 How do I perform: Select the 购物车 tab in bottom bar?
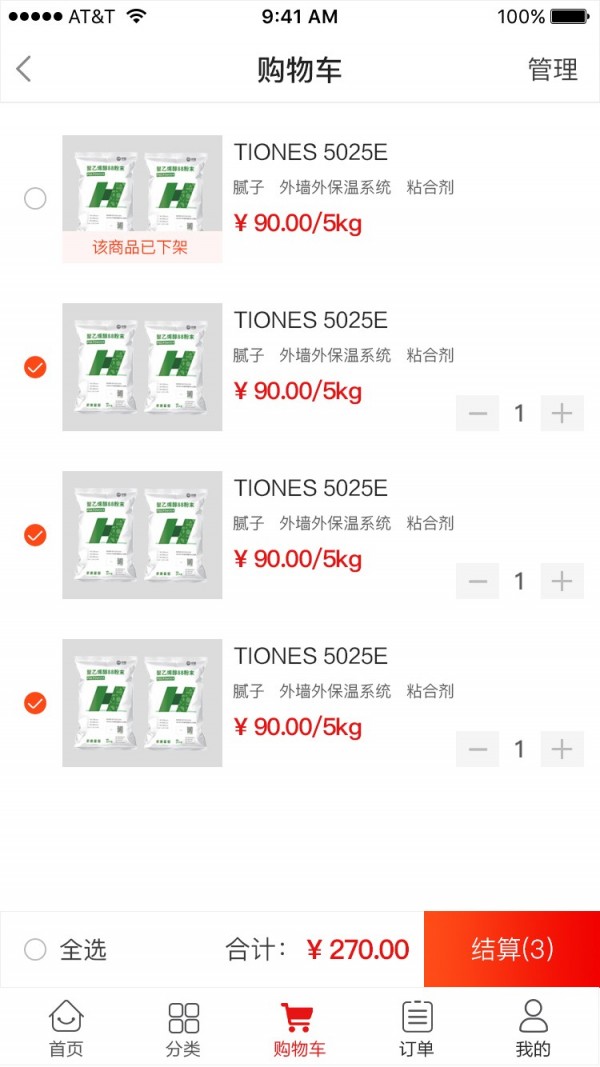[299, 1028]
